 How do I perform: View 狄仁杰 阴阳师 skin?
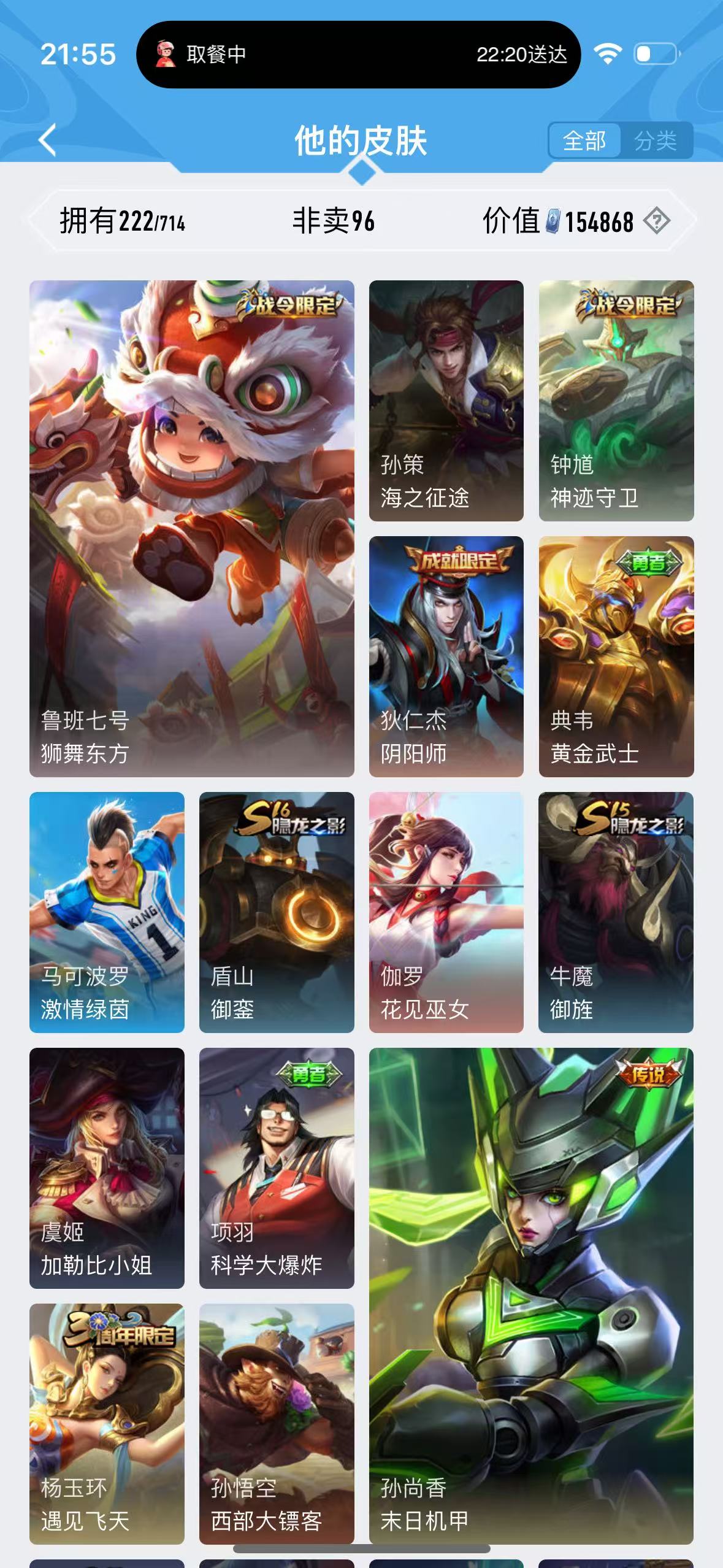446,656
